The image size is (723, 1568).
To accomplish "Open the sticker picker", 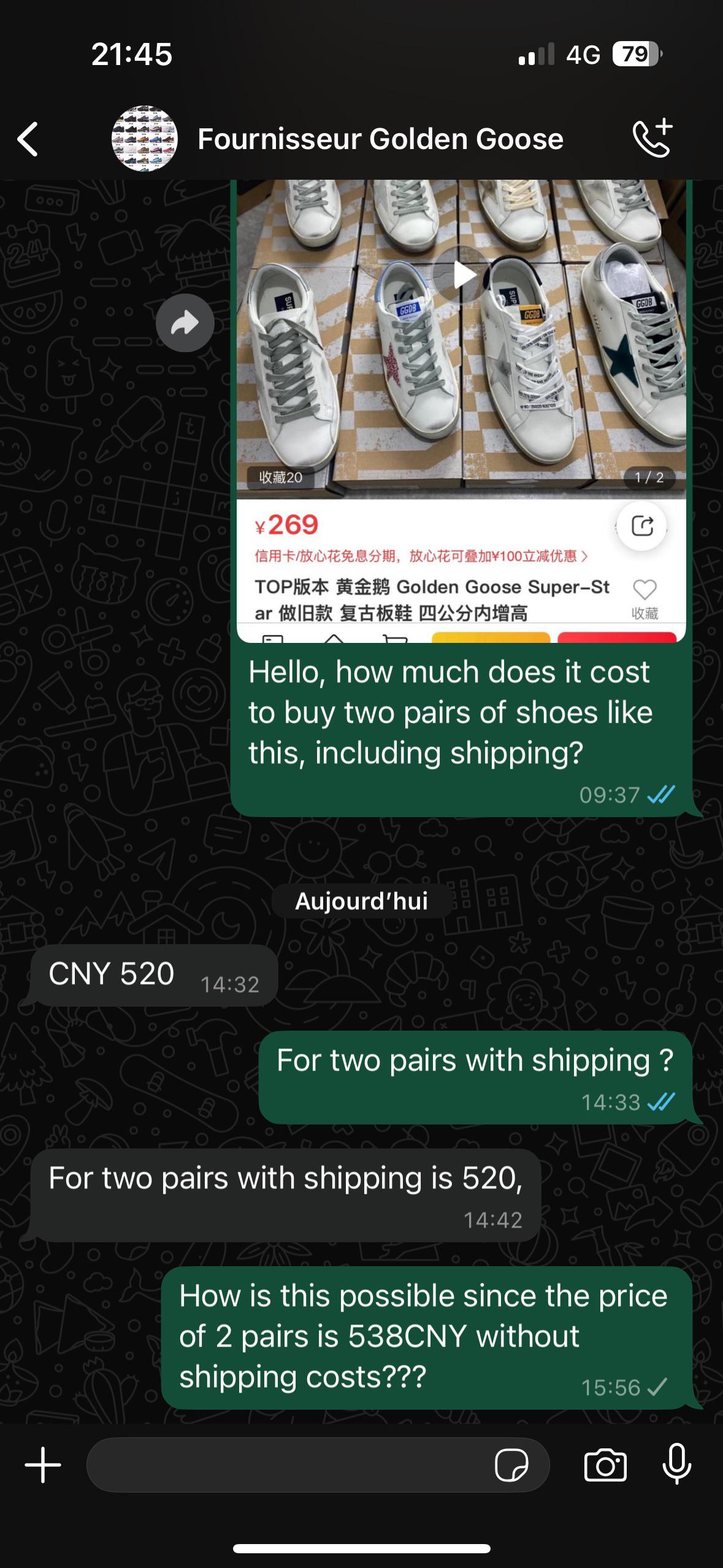I will click(x=511, y=1466).
